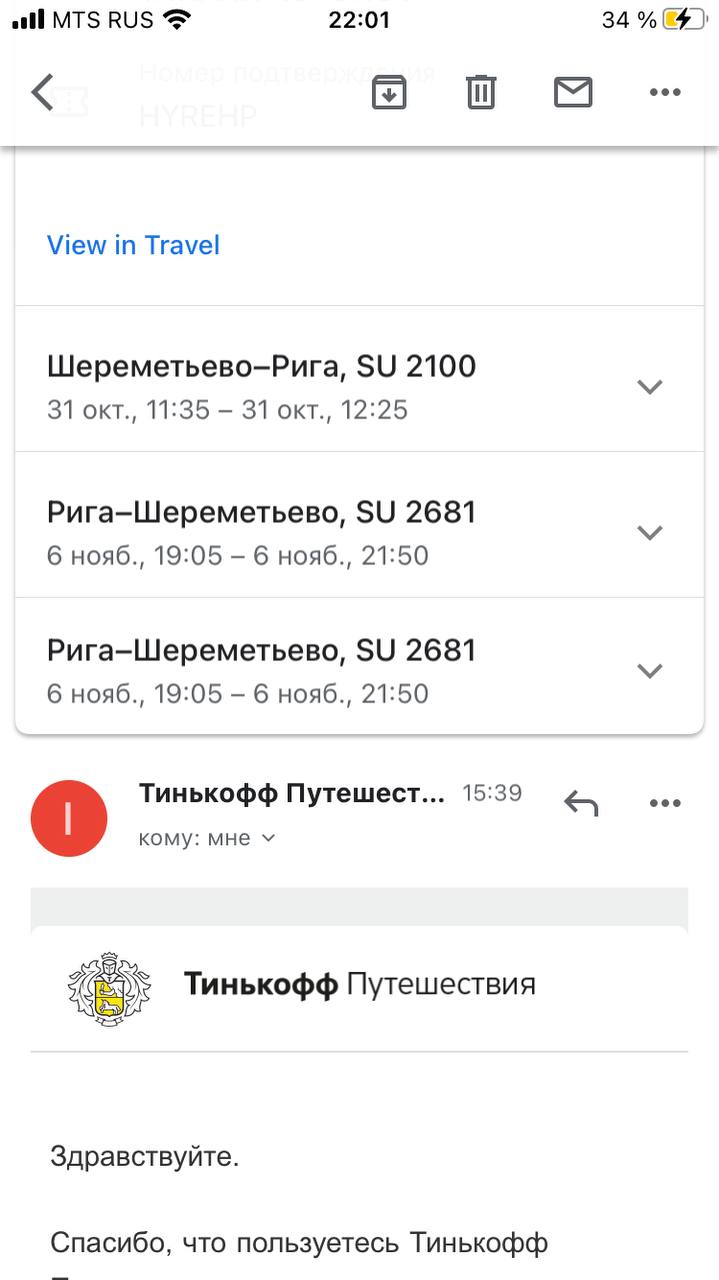Open the top toolbar overflow menu

(665, 92)
